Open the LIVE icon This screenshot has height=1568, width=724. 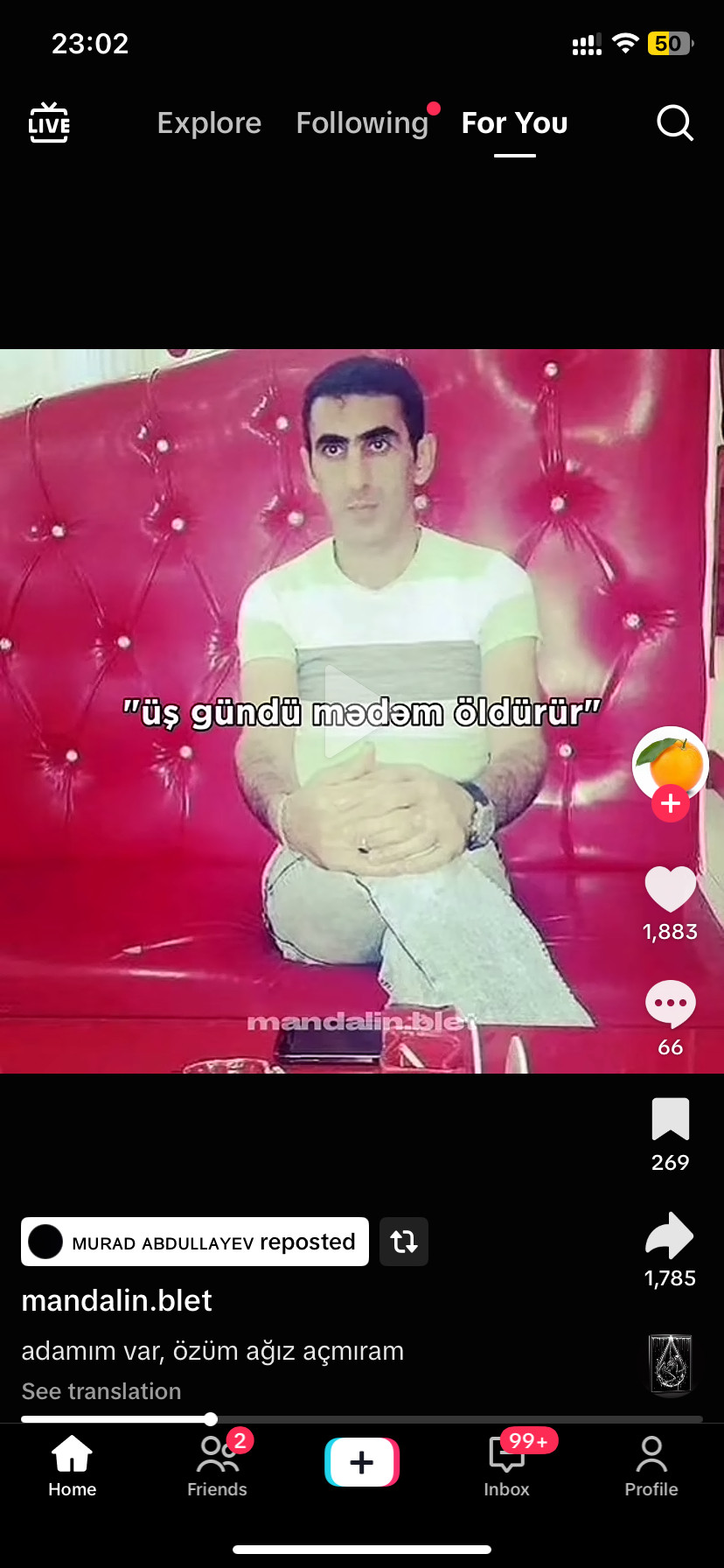pyautogui.click(x=49, y=123)
